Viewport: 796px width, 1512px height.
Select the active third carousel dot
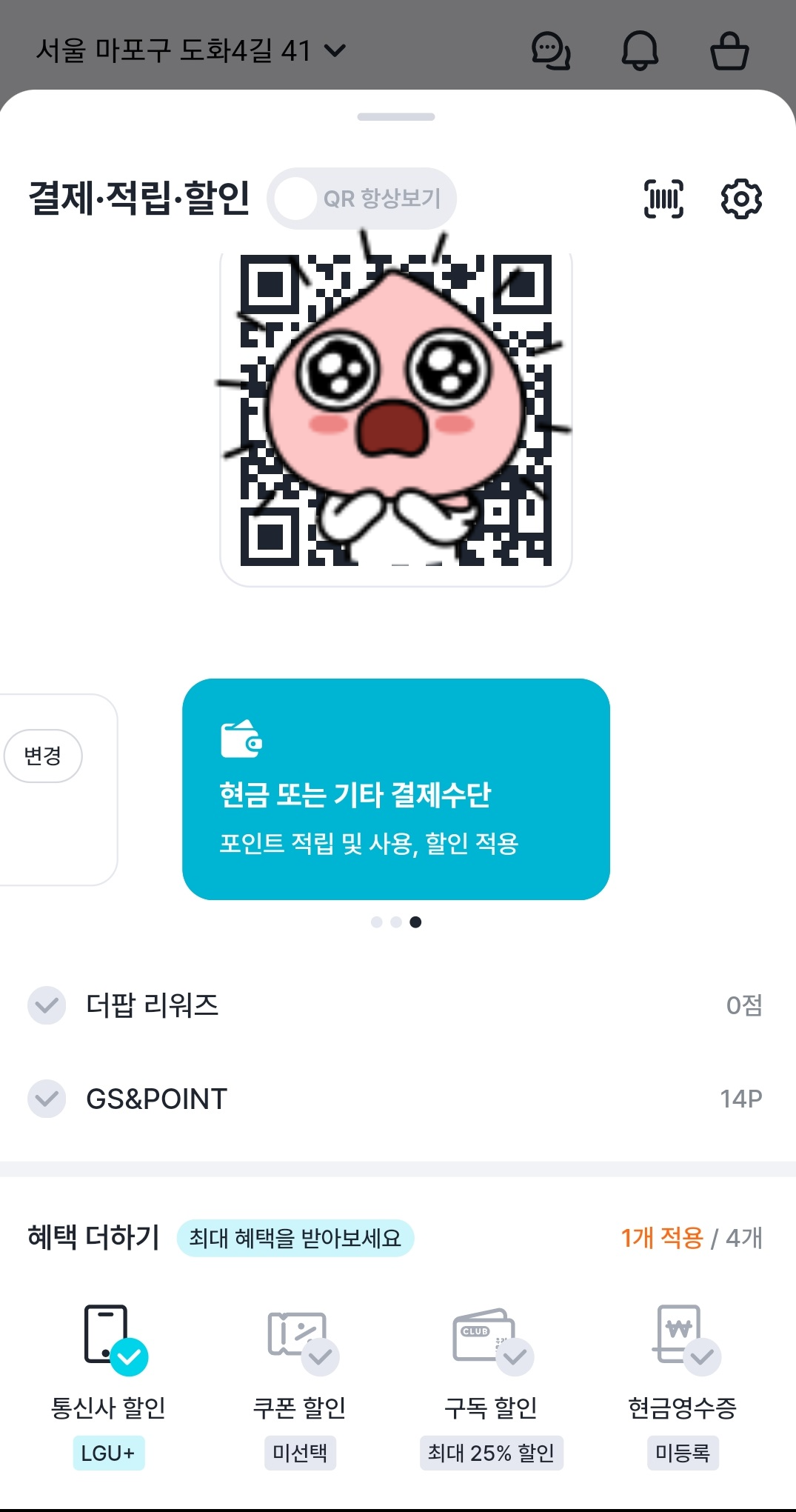(x=415, y=922)
